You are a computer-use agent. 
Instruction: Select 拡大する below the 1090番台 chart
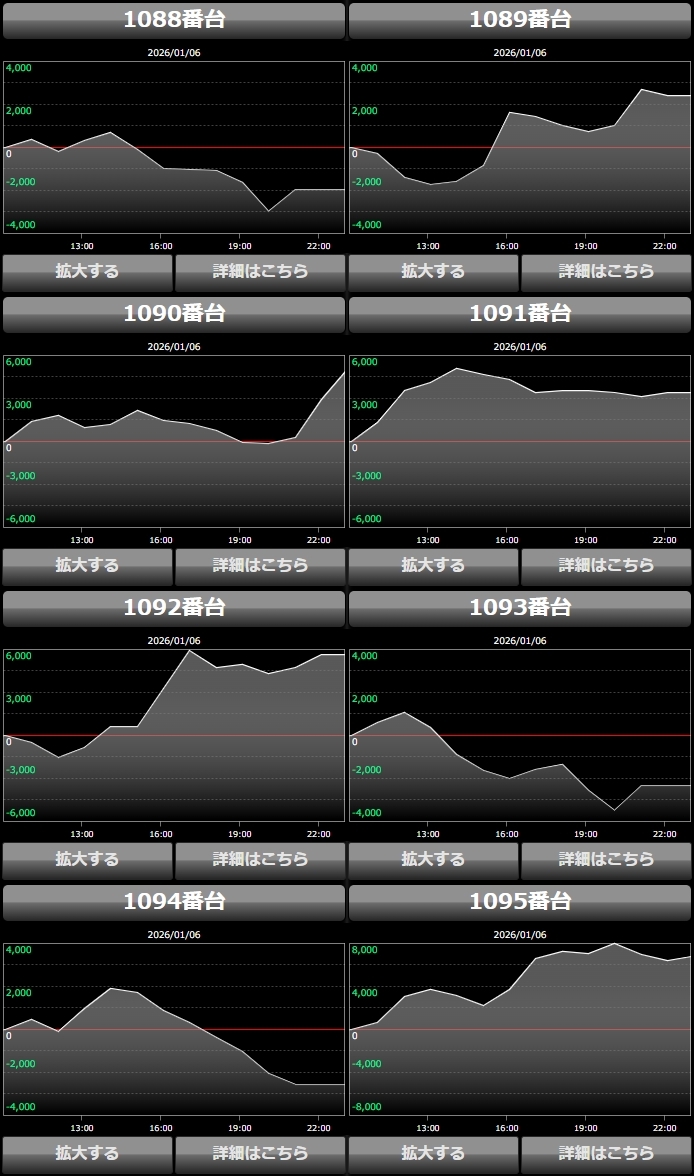[x=87, y=565]
